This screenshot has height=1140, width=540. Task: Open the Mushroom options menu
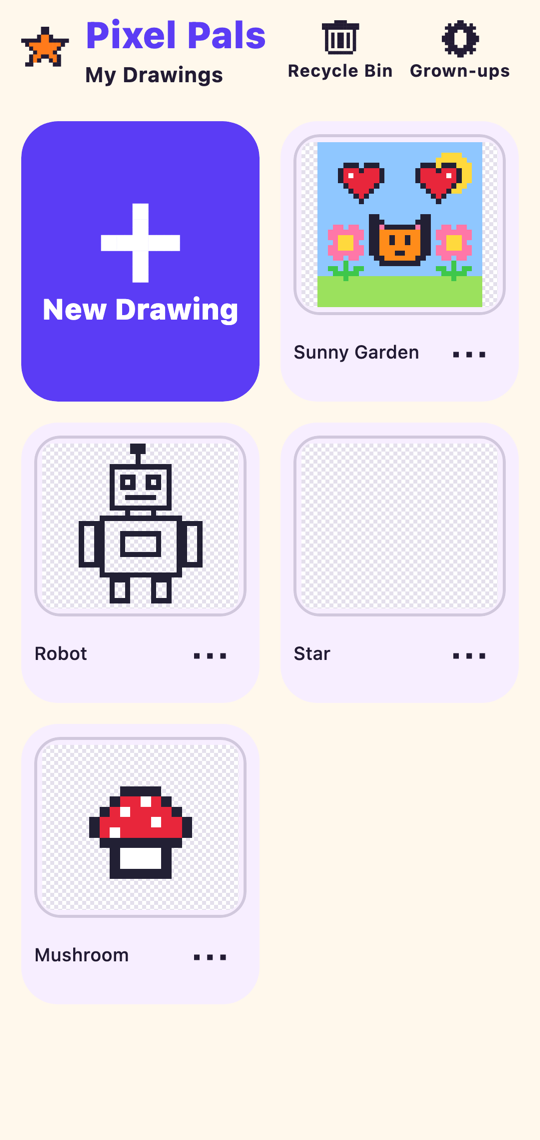pyautogui.click(x=210, y=957)
